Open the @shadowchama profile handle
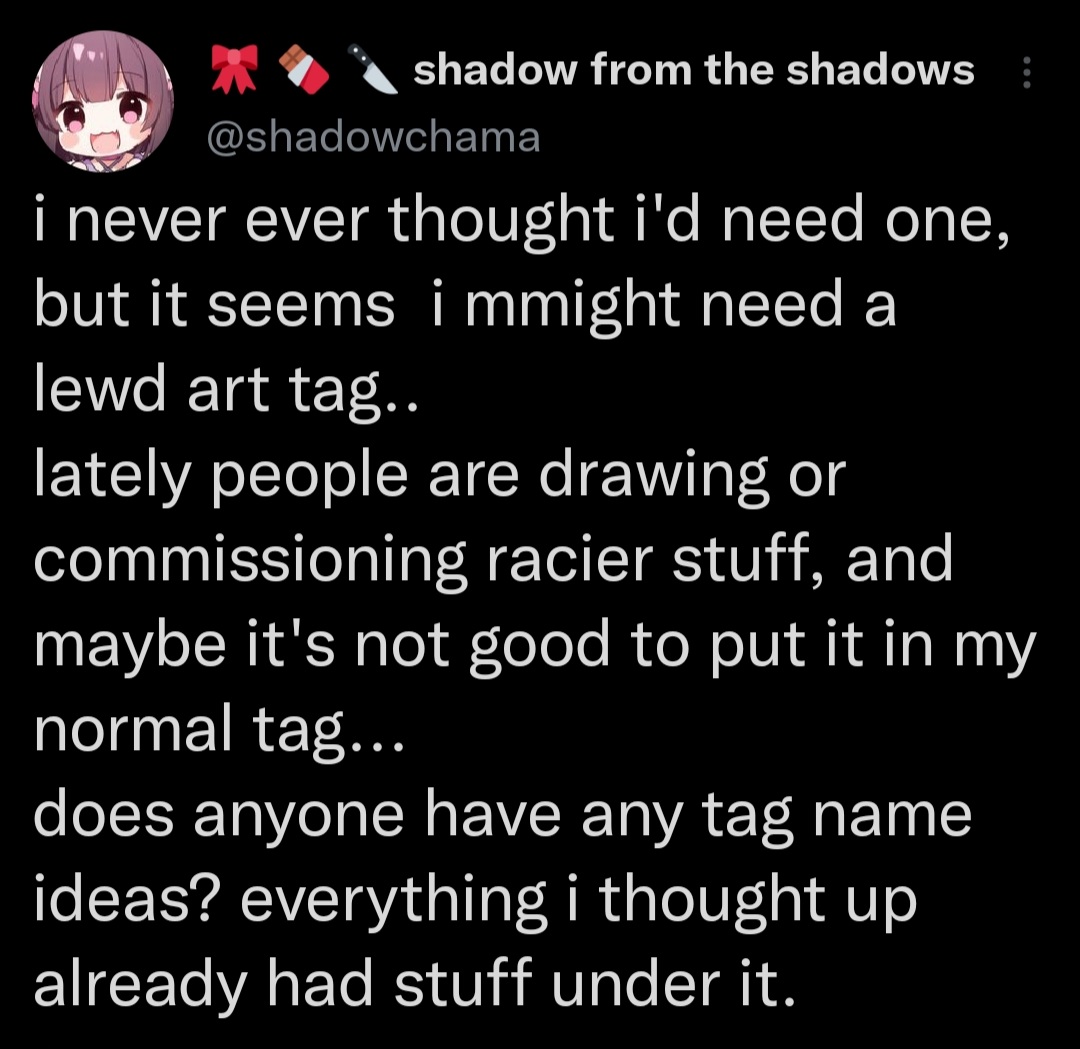The width and height of the screenshot is (1080, 1049). pos(374,137)
